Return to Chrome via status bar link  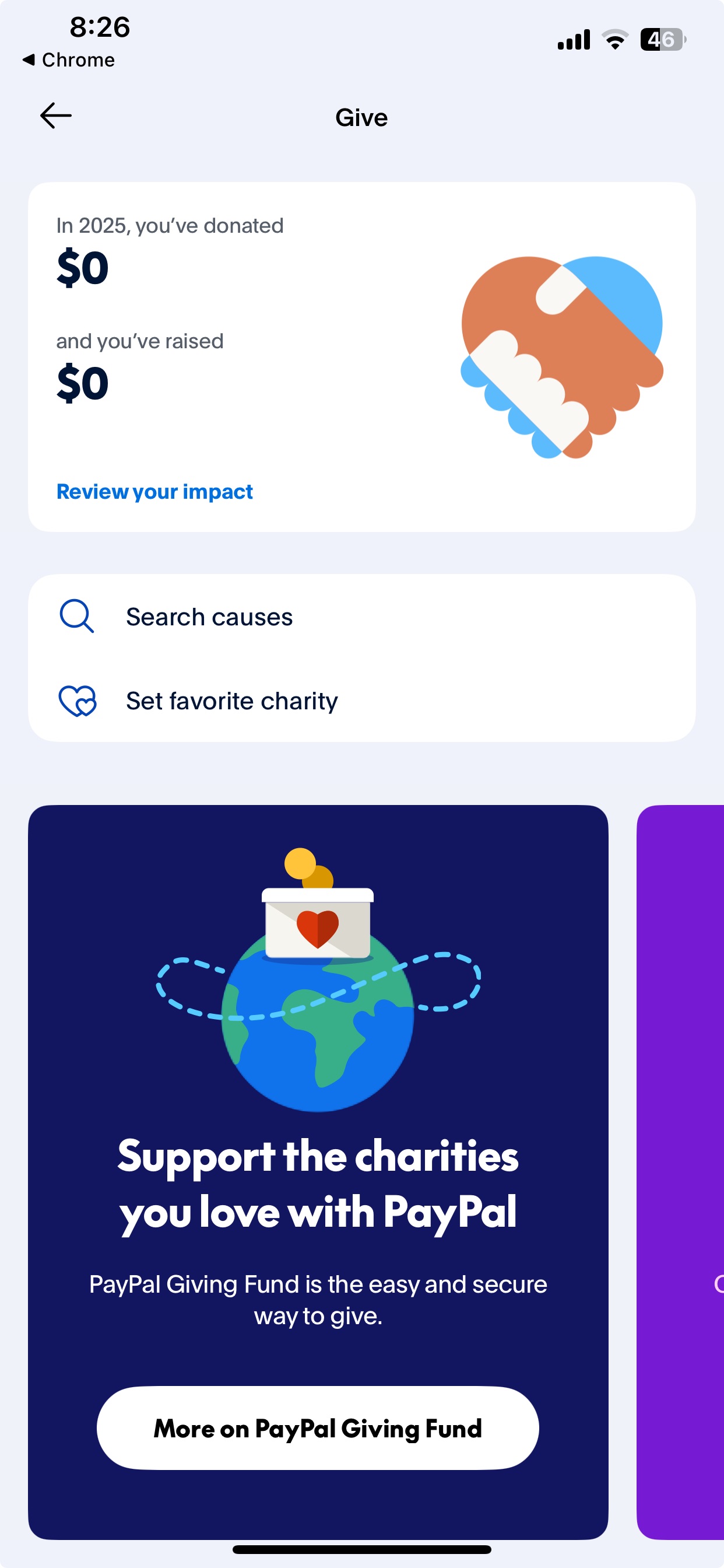(69, 60)
